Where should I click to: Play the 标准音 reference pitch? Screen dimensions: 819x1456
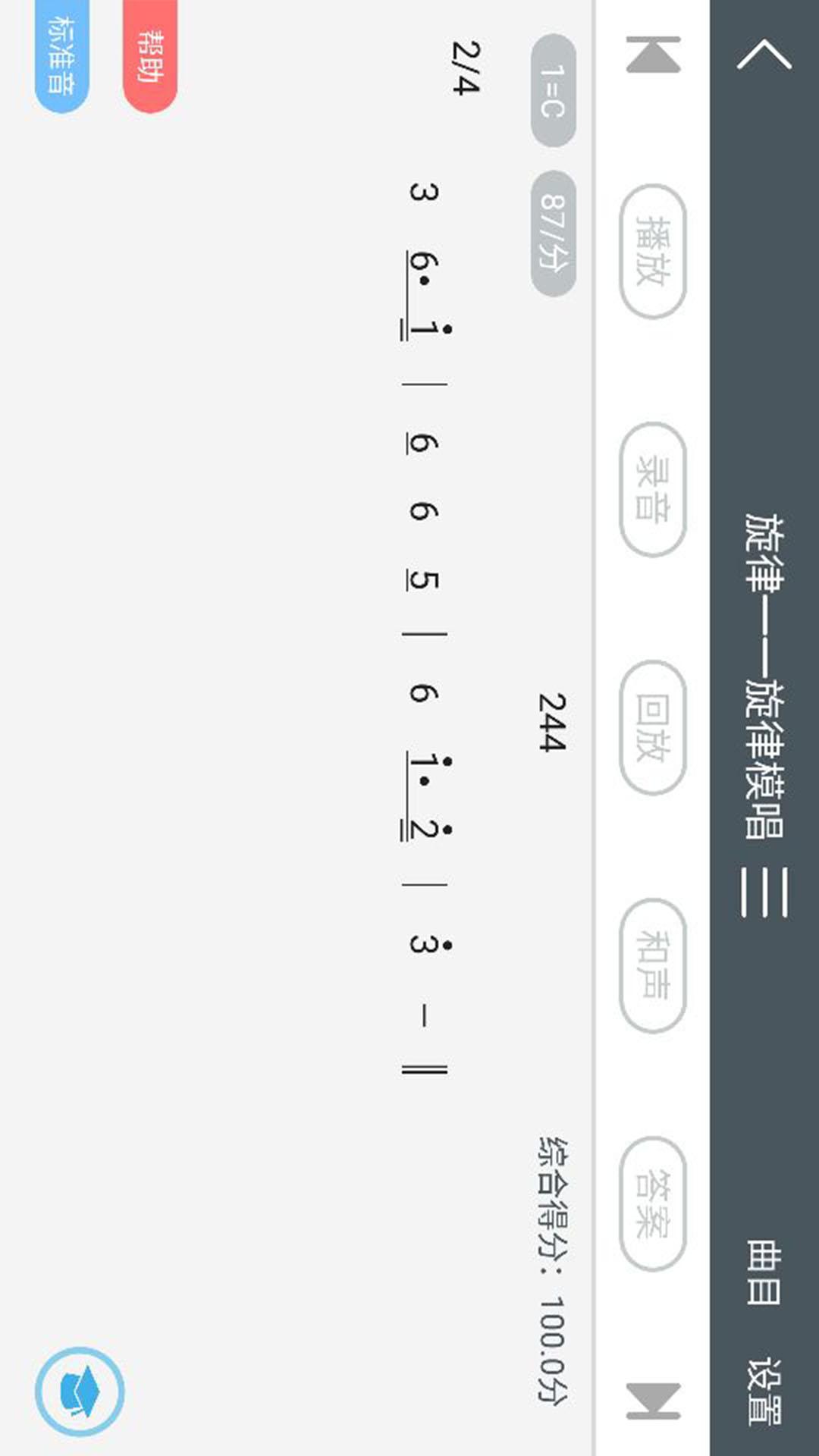pyautogui.click(x=61, y=55)
